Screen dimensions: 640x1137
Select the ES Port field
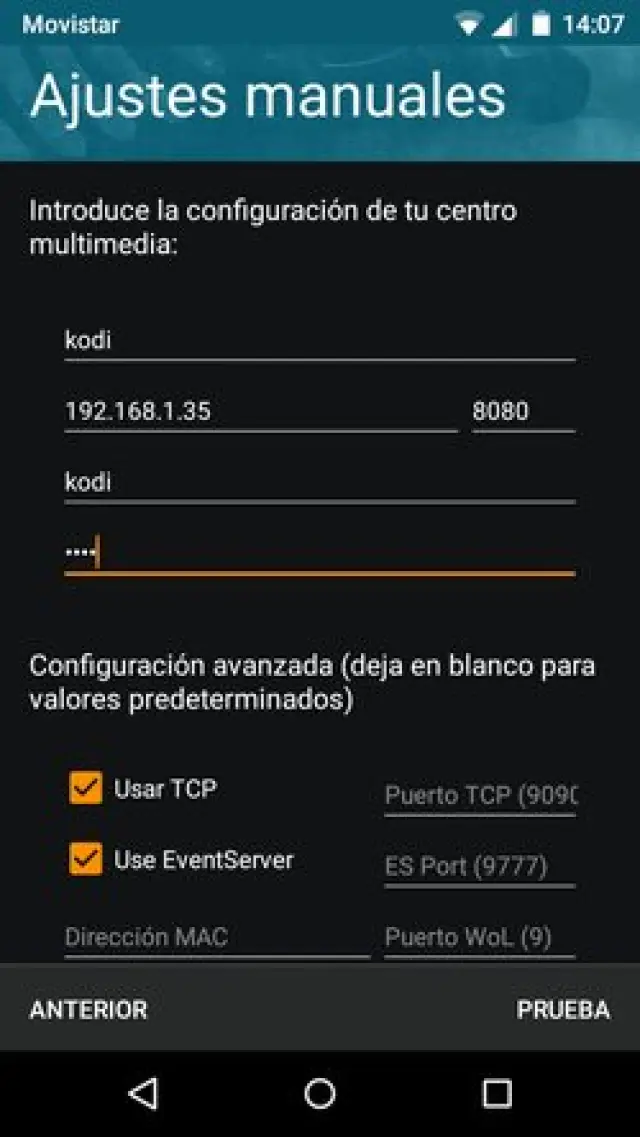click(480, 866)
